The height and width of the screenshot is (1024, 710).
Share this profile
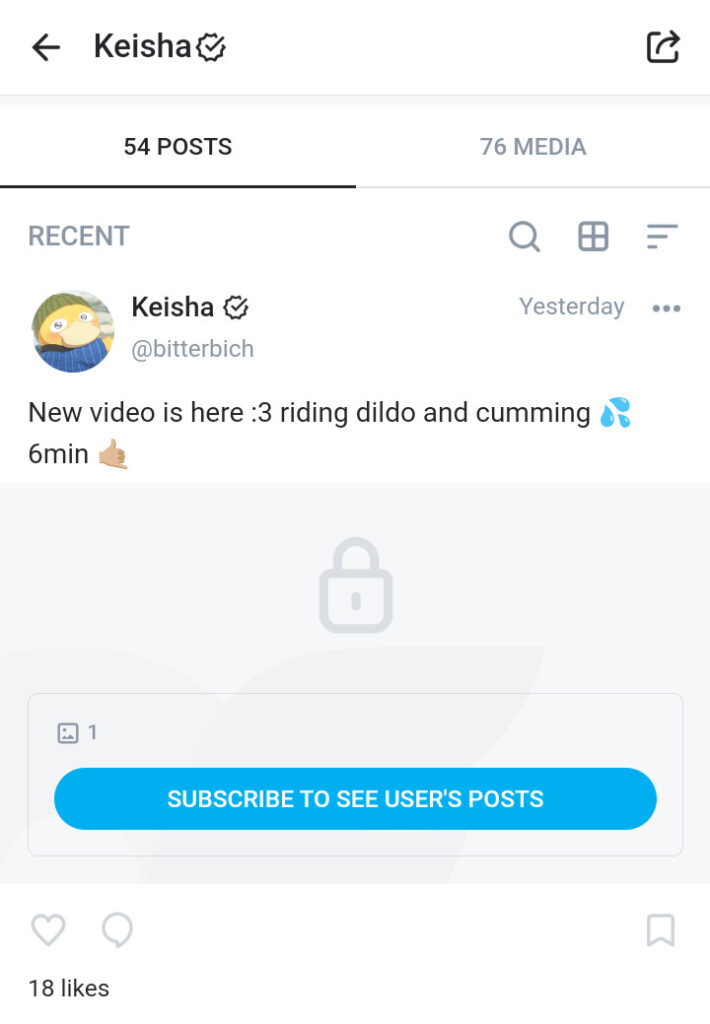coord(662,47)
